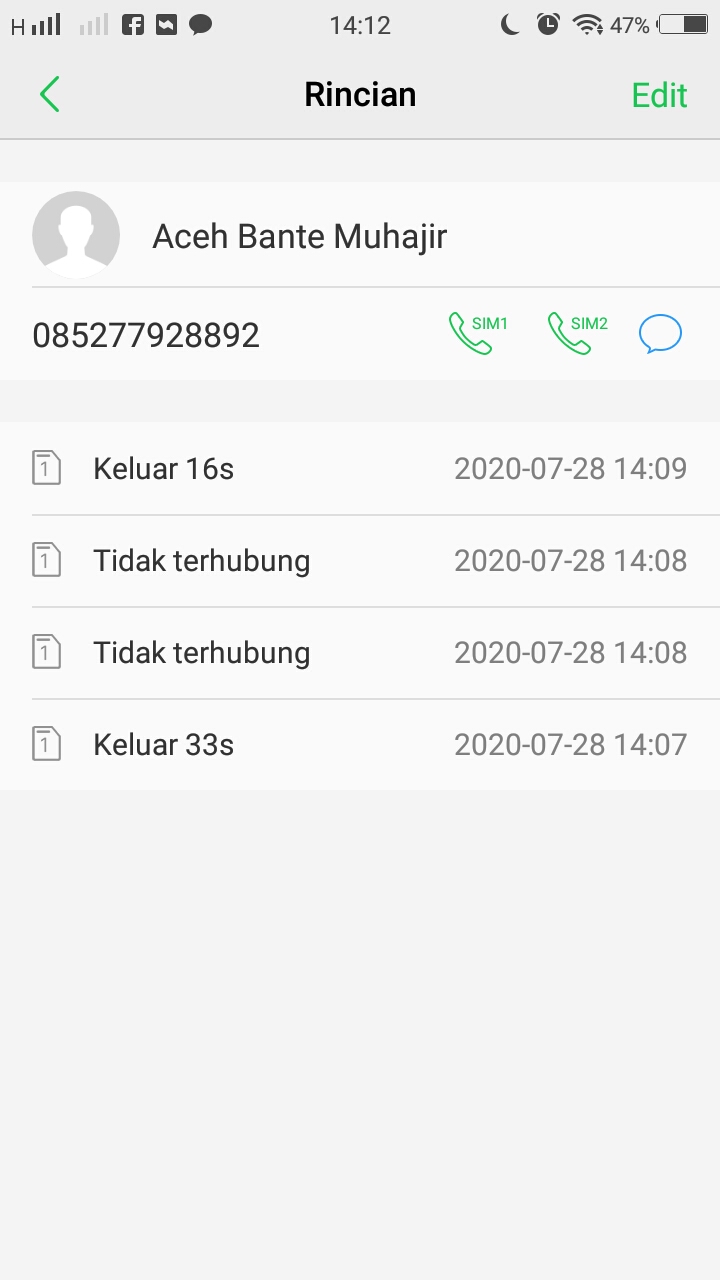
Task: Tap the Facebook icon in the notification bar
Action: tap(131, 25)
